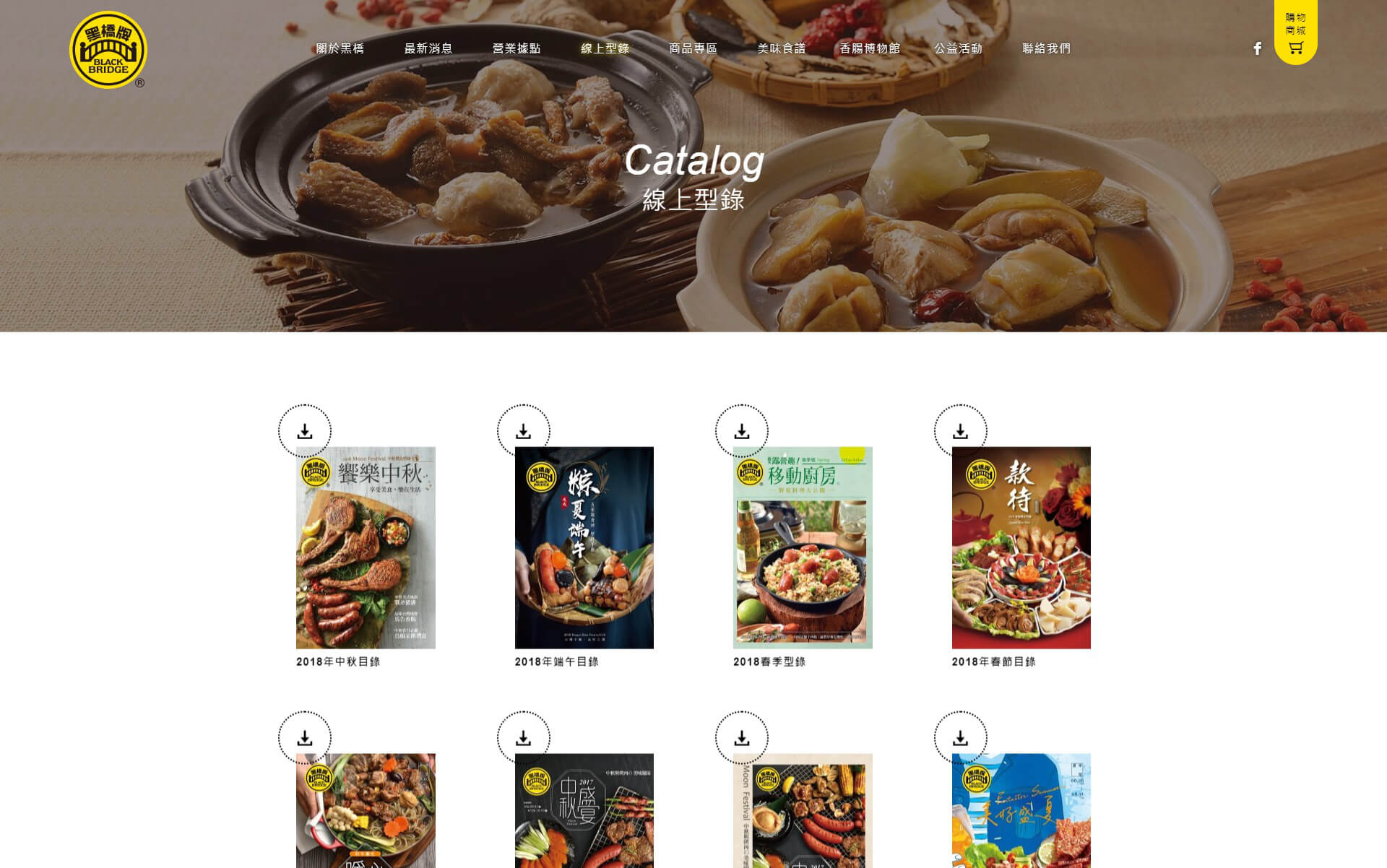The height and width of the screenshot is (868, 1387).
Task: Open the Facebook icon link
Action: pyautogui.click(x=1257, y=48)
